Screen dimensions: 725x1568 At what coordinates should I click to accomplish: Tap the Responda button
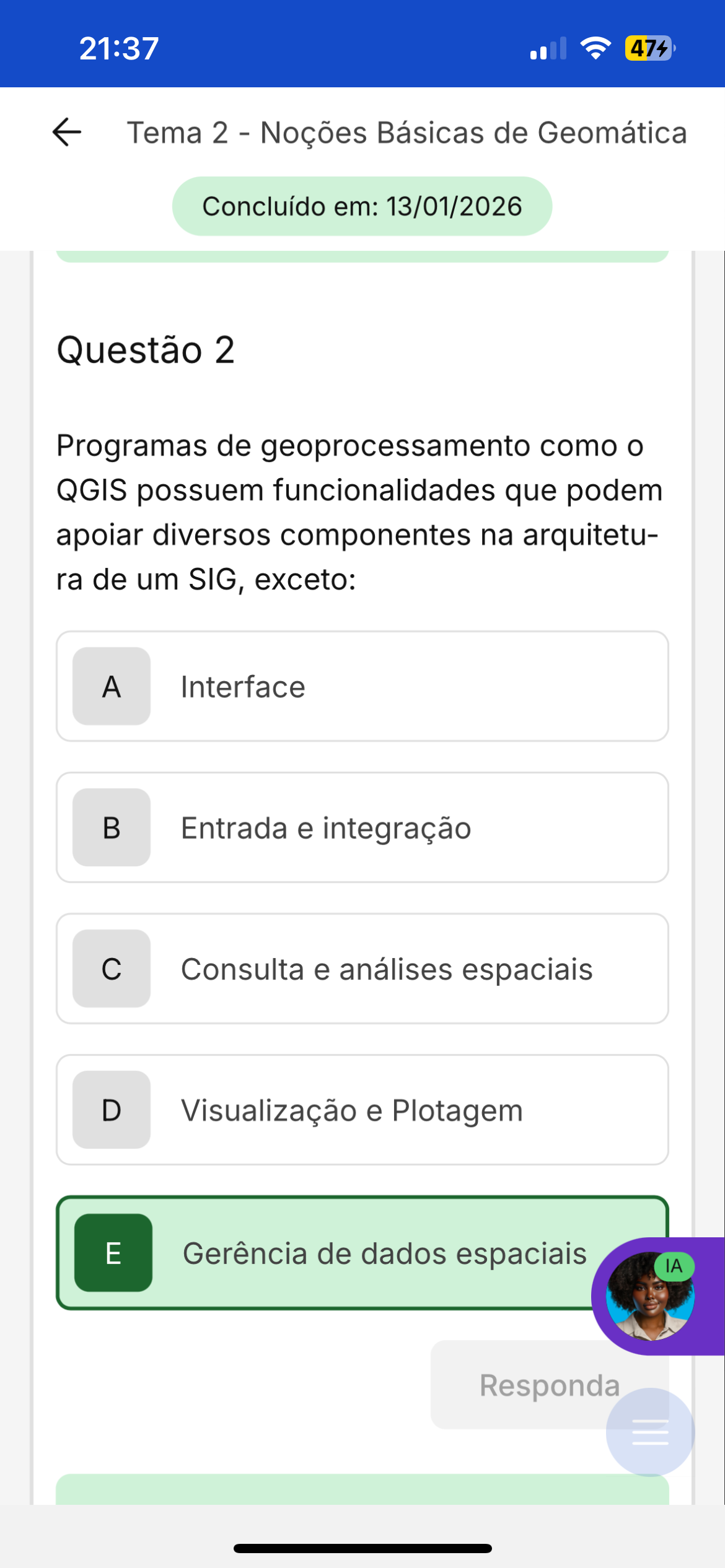[521, 1385]
